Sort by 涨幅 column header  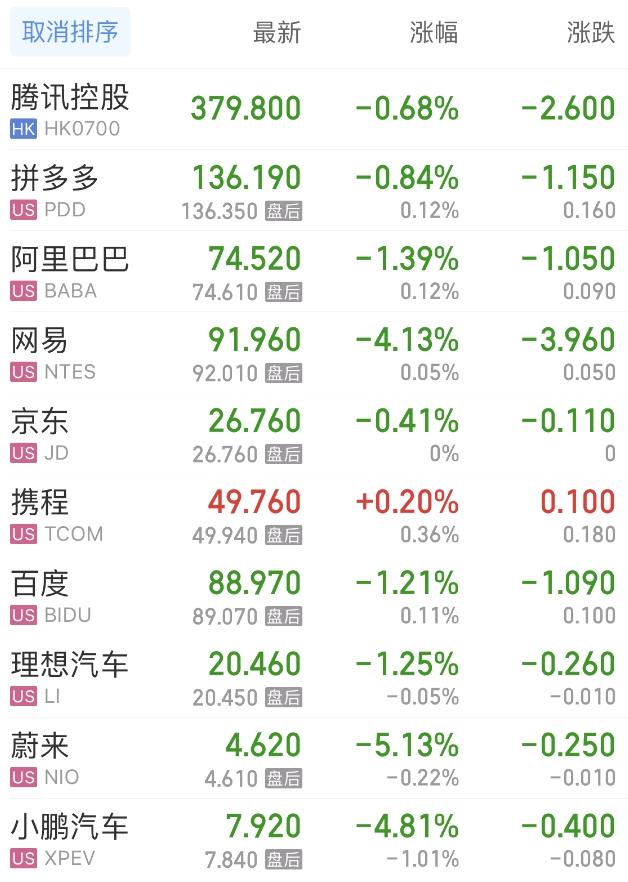[434, 33]
